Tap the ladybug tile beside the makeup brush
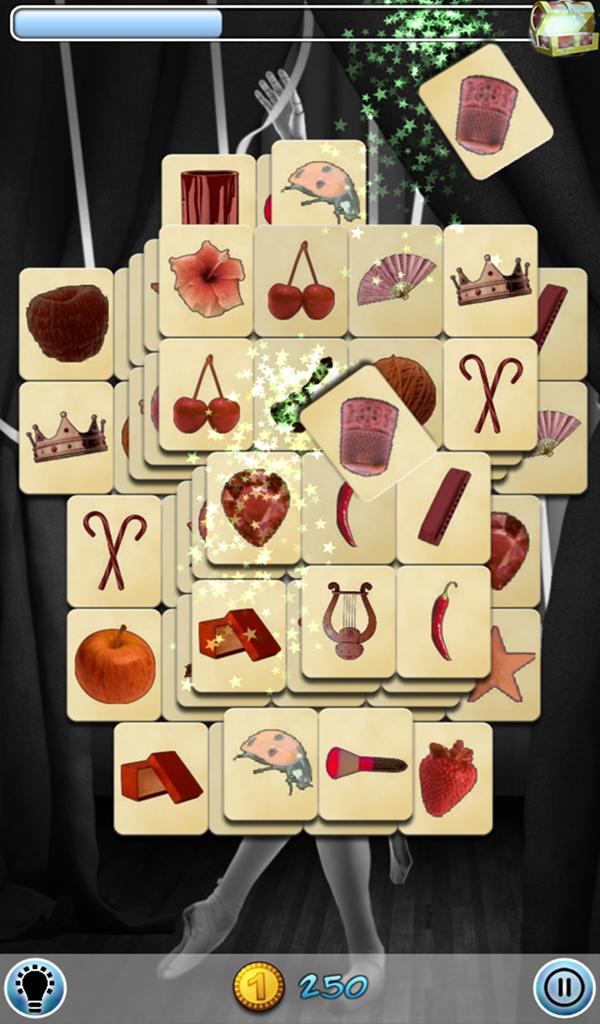The image size is (600, 1024). pos(271,762)
